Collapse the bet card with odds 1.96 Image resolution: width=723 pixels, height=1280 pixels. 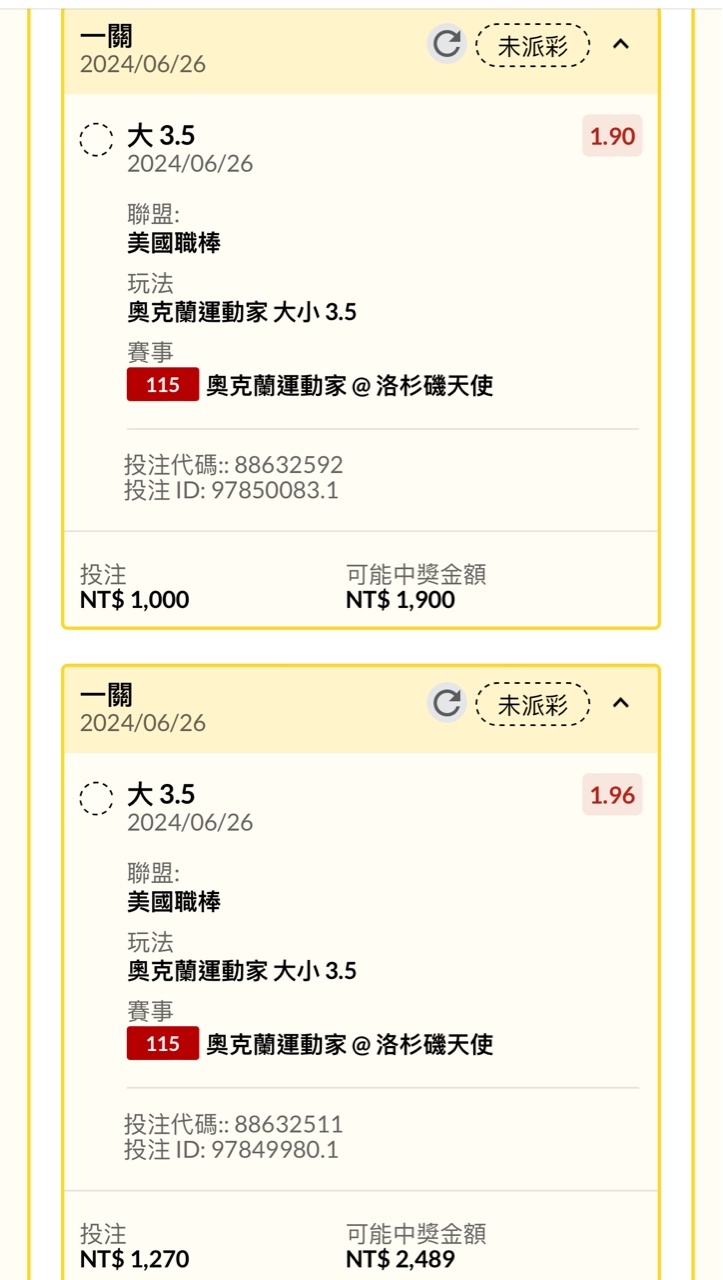(621, 703)
